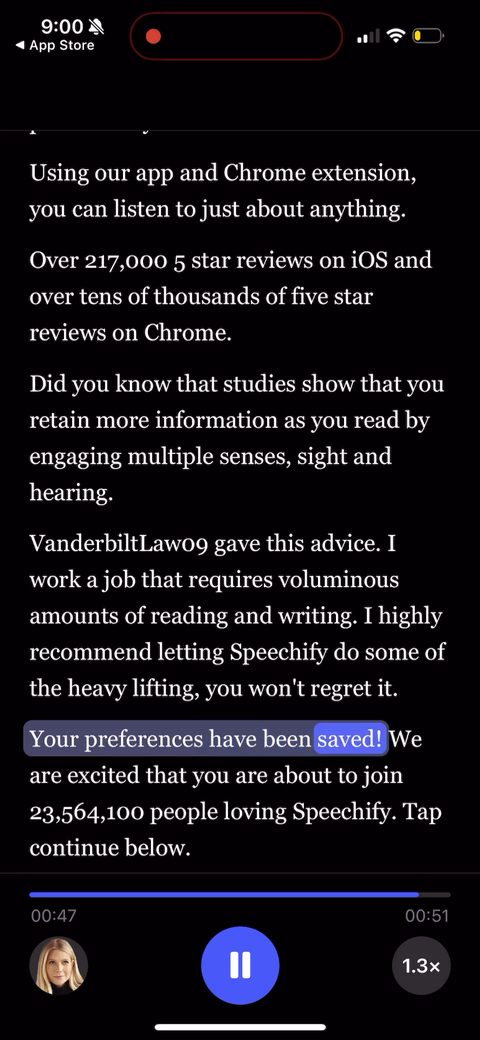Change the 1.3× playback speed

click(422, 966)
